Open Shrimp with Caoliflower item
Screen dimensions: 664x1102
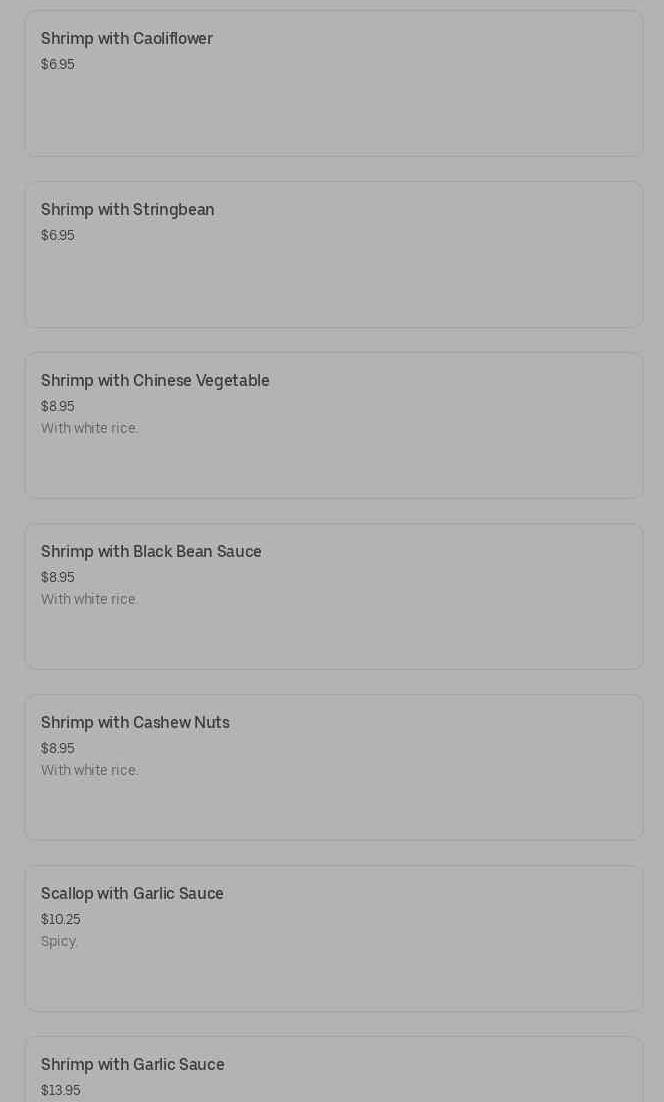click(333, 83)
